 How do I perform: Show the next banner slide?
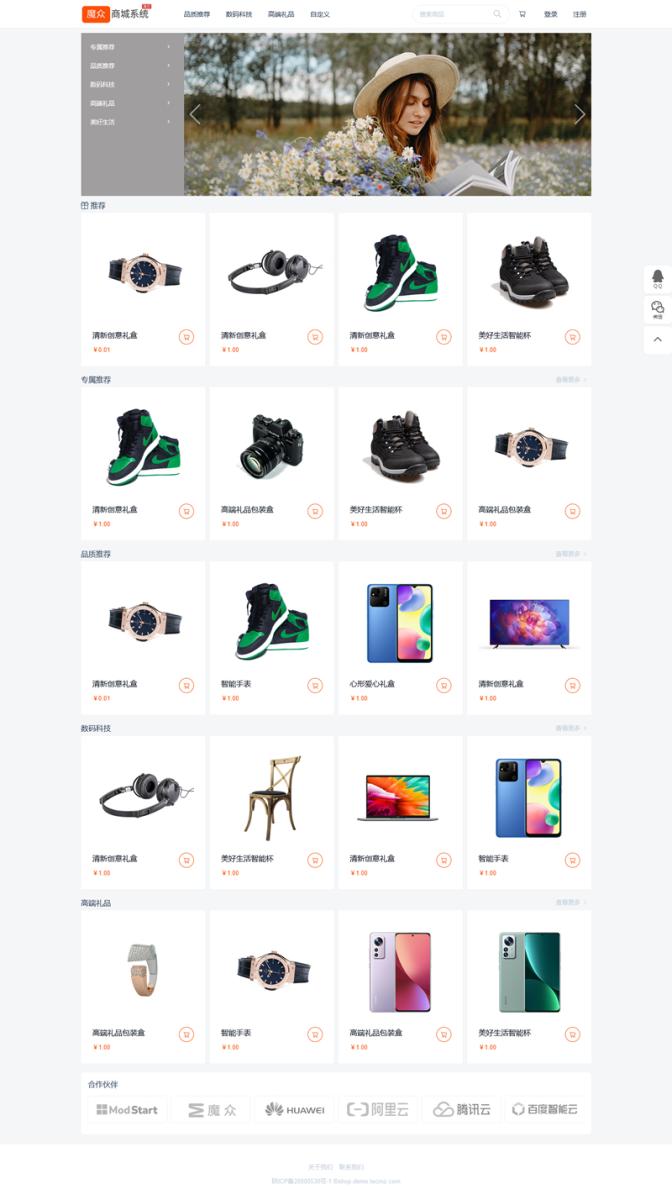click(579, 114)
